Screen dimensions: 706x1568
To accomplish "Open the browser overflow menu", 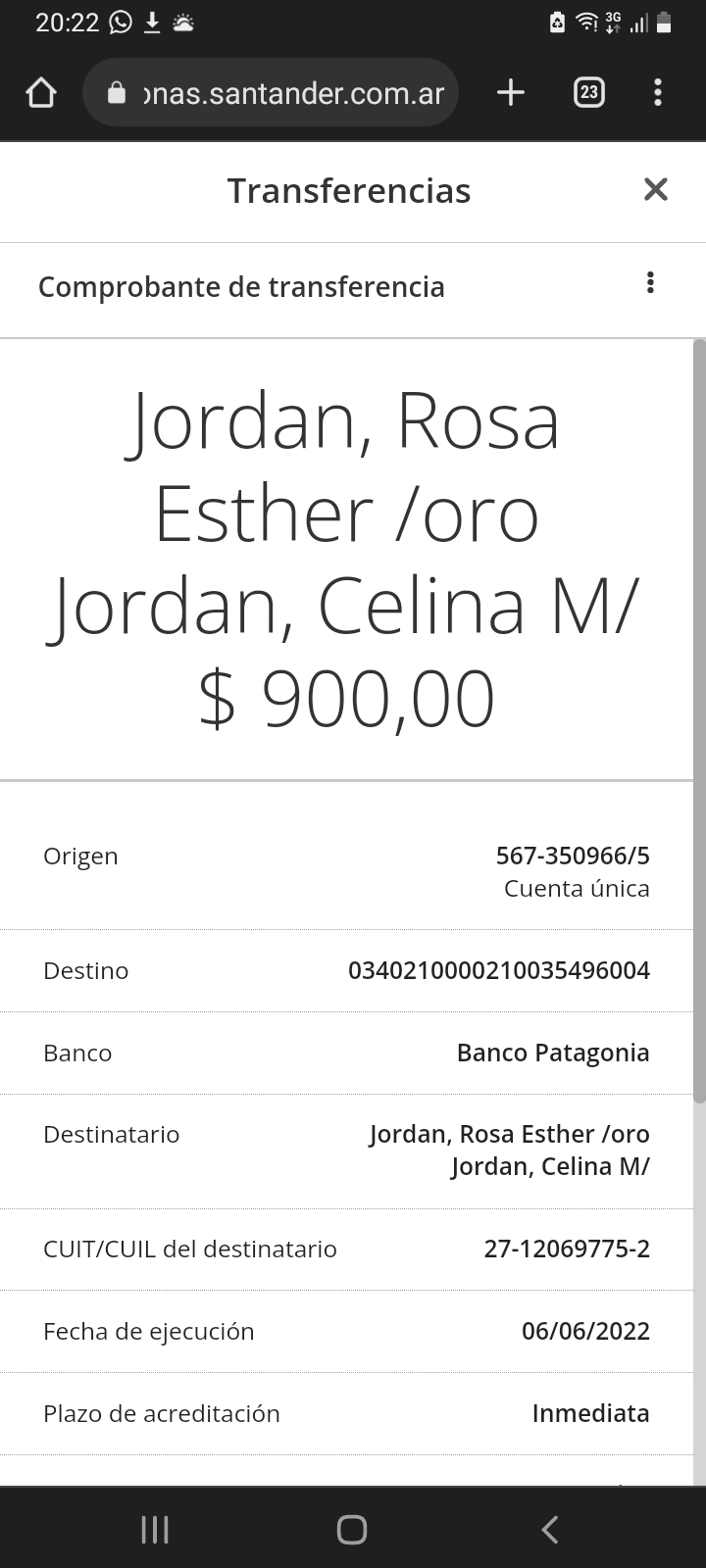I will pyautogui.click(x=658, y=93).
